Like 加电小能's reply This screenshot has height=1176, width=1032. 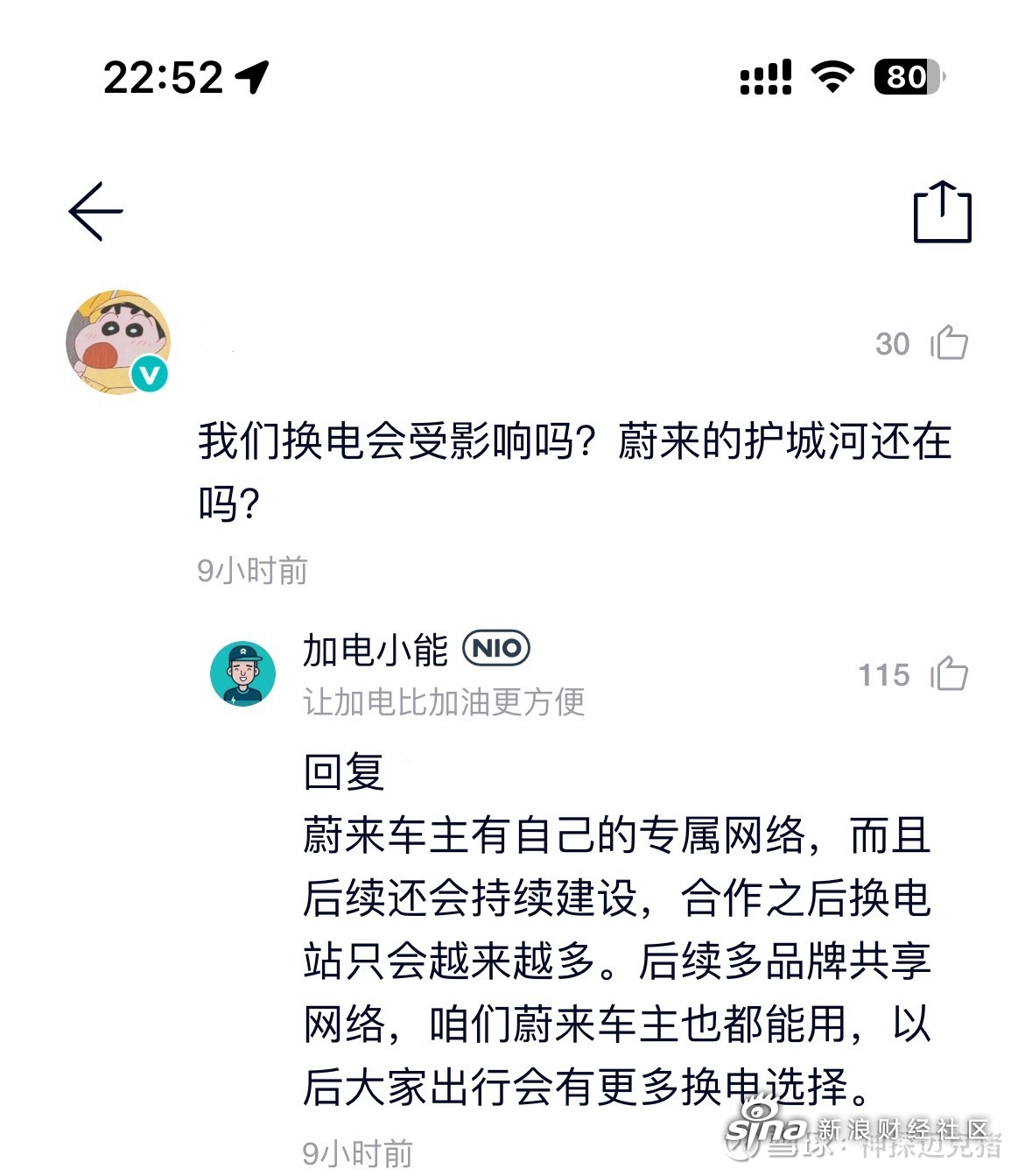pos(949,673)
